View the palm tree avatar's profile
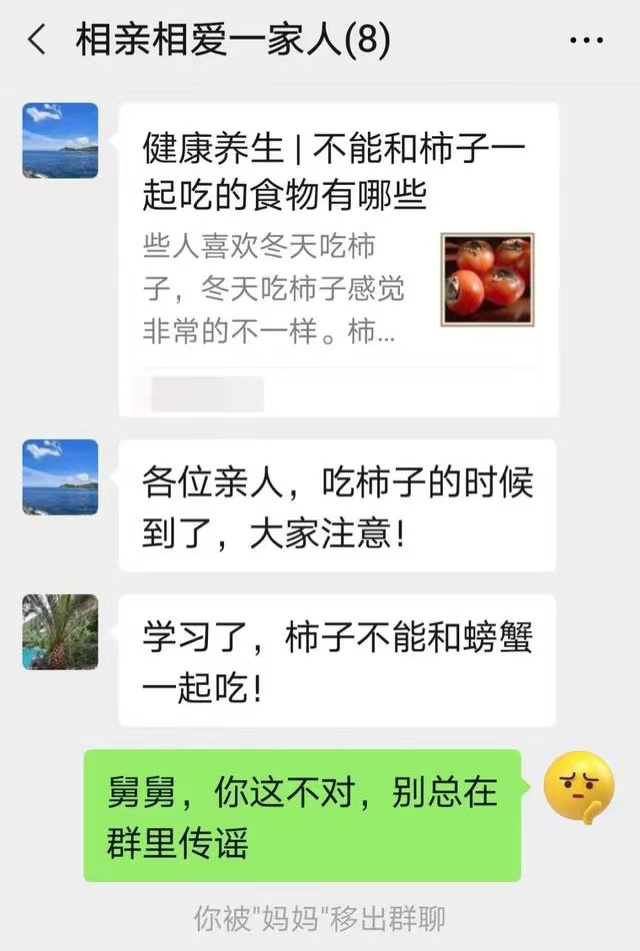 (60, 632)
